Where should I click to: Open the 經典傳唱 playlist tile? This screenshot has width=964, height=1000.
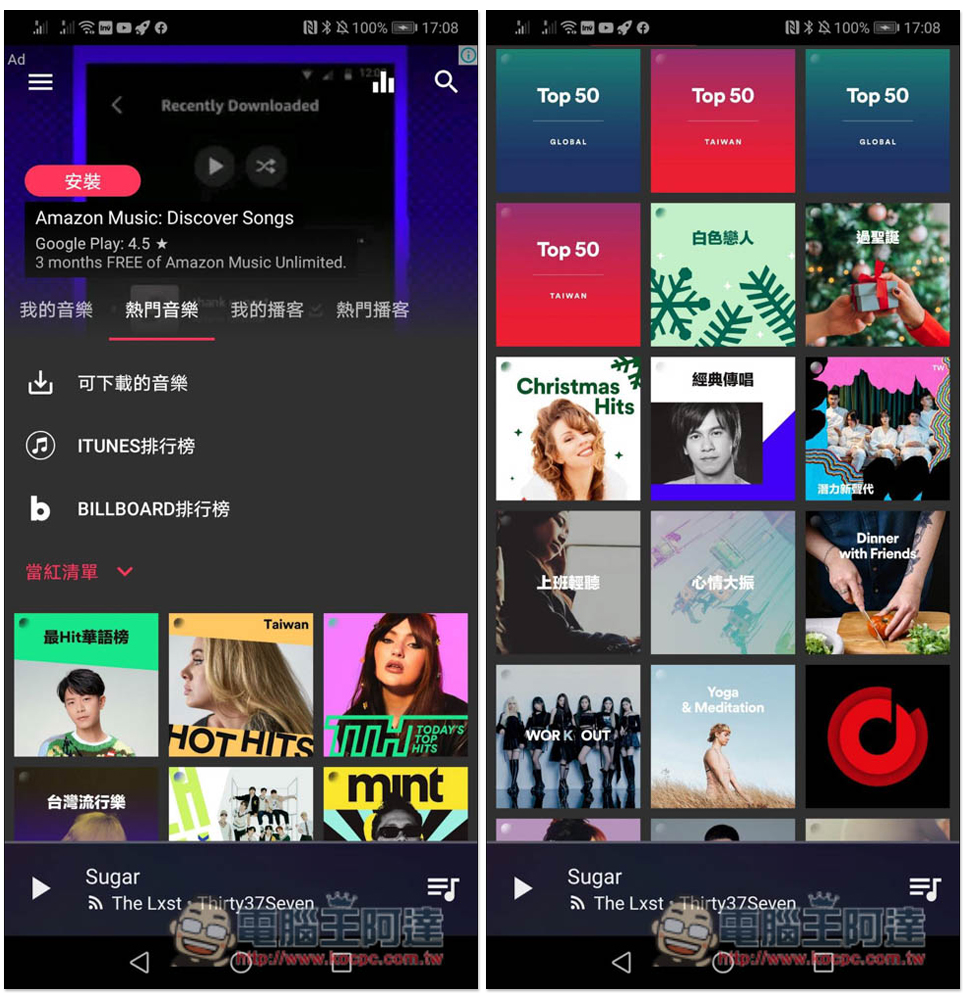pyautogui.click(x=723, y=428)
